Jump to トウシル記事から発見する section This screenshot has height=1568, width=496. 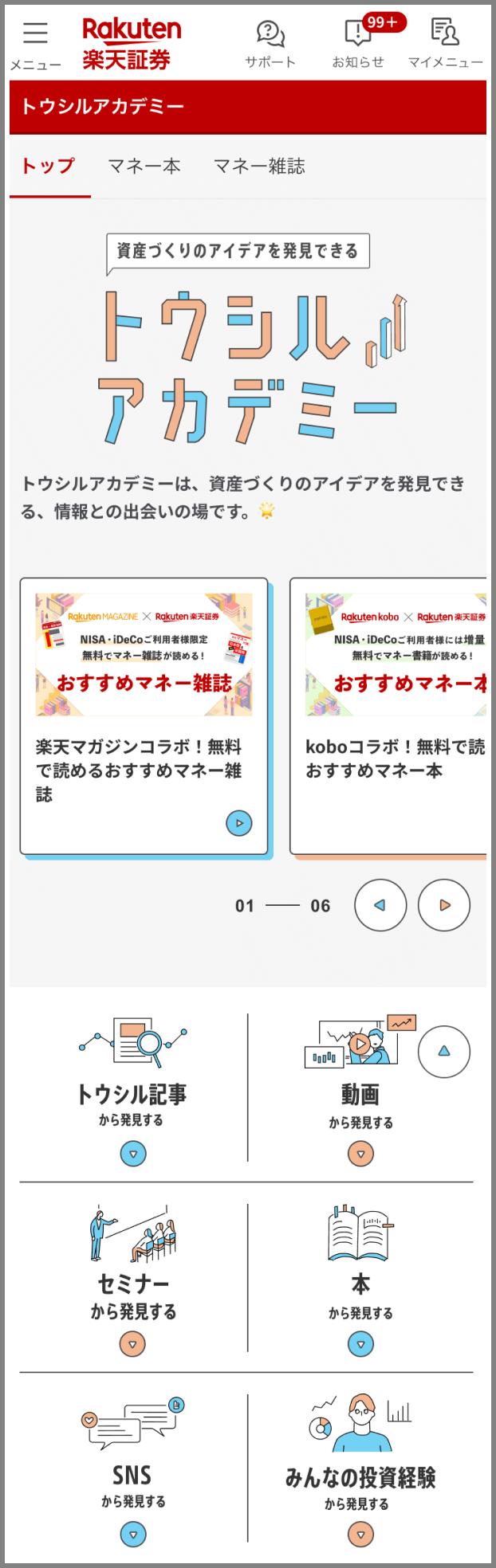[x=132, y=1152]
